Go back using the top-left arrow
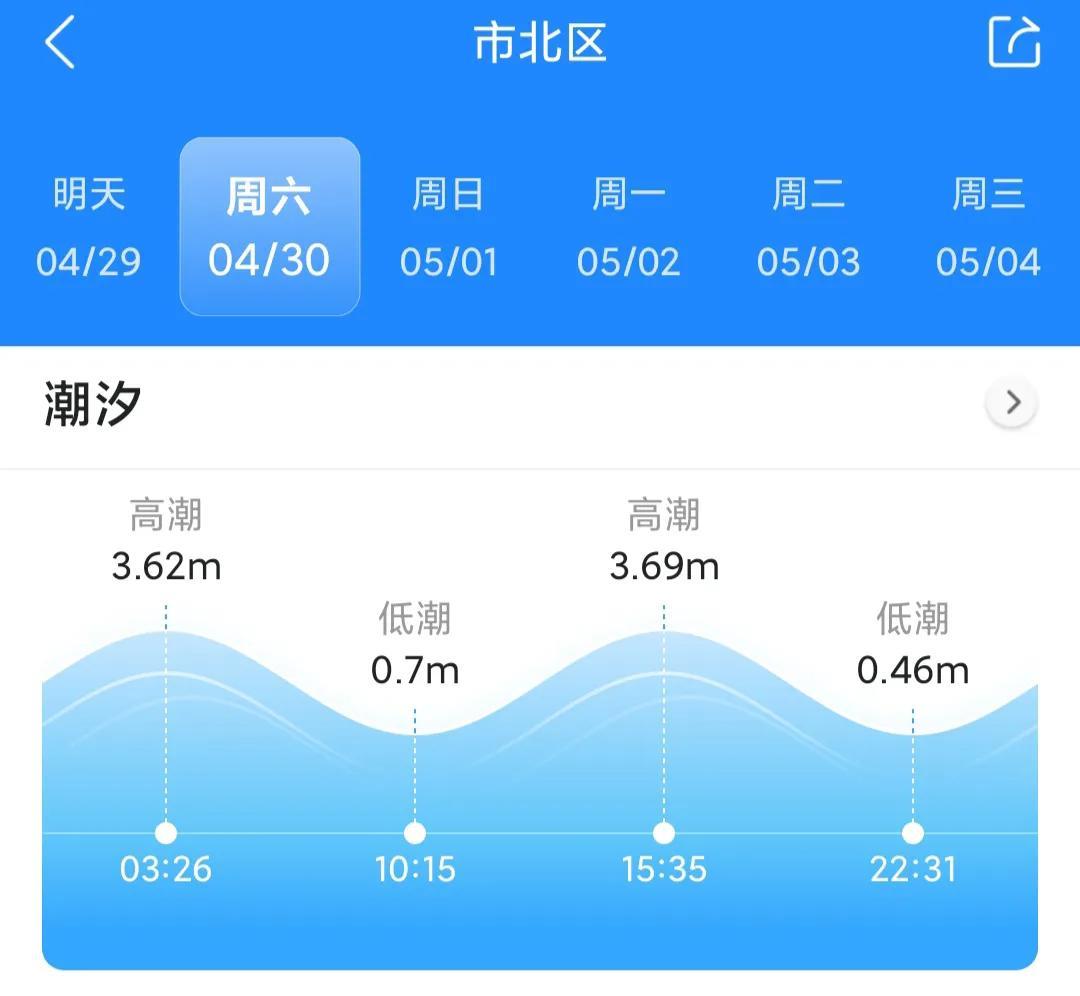 (60, 44)
